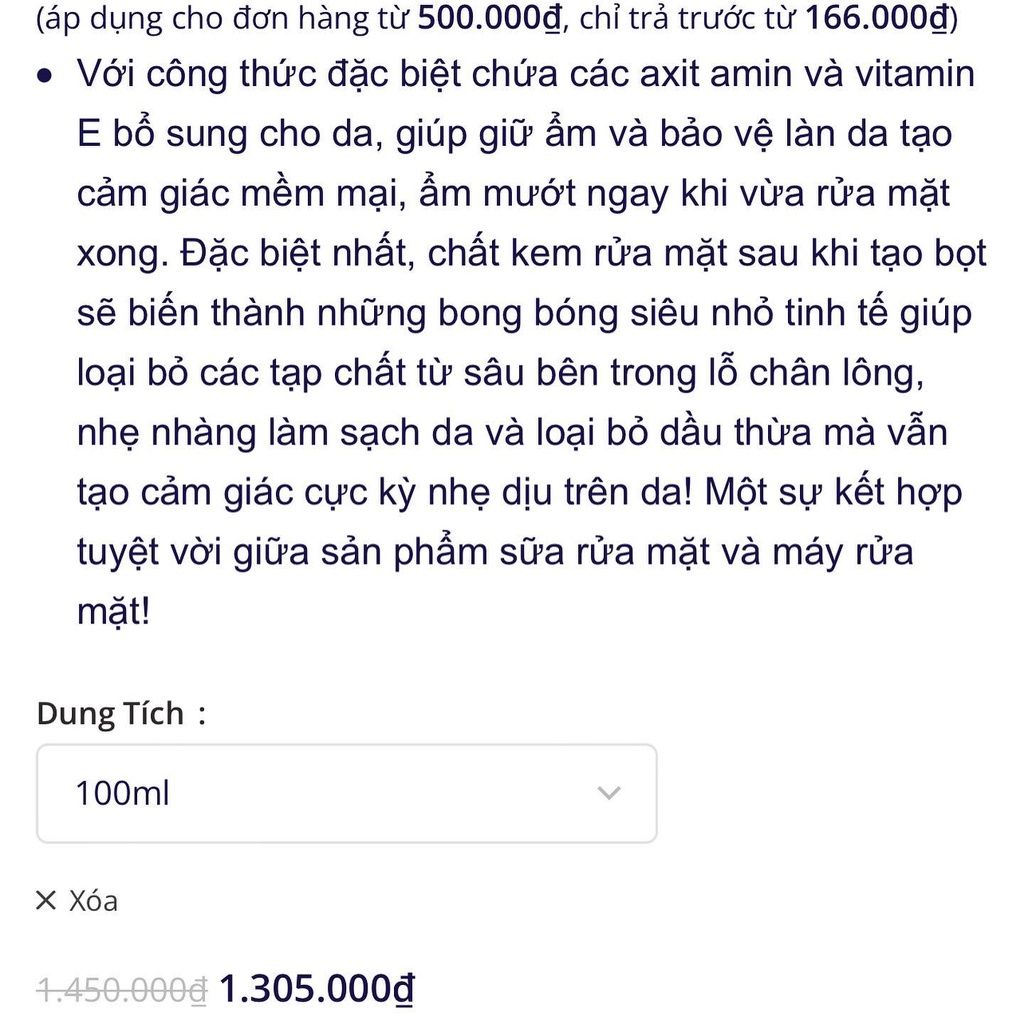1024x1024 pixels.
Task: Clear the selection with Xóa
Action: pos(77,901)
